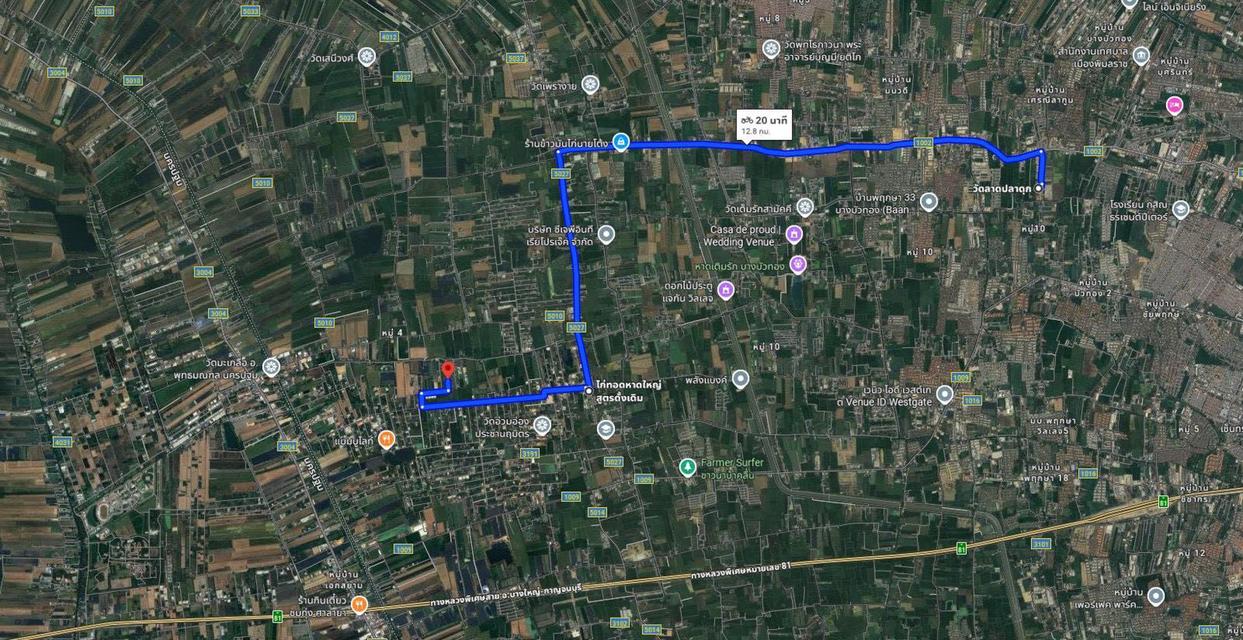The width and height of the screenshot is (1243, 640).
Task: Tap the แซ่บบุไลท์ restaurant marker
Action: coord(386,440)
